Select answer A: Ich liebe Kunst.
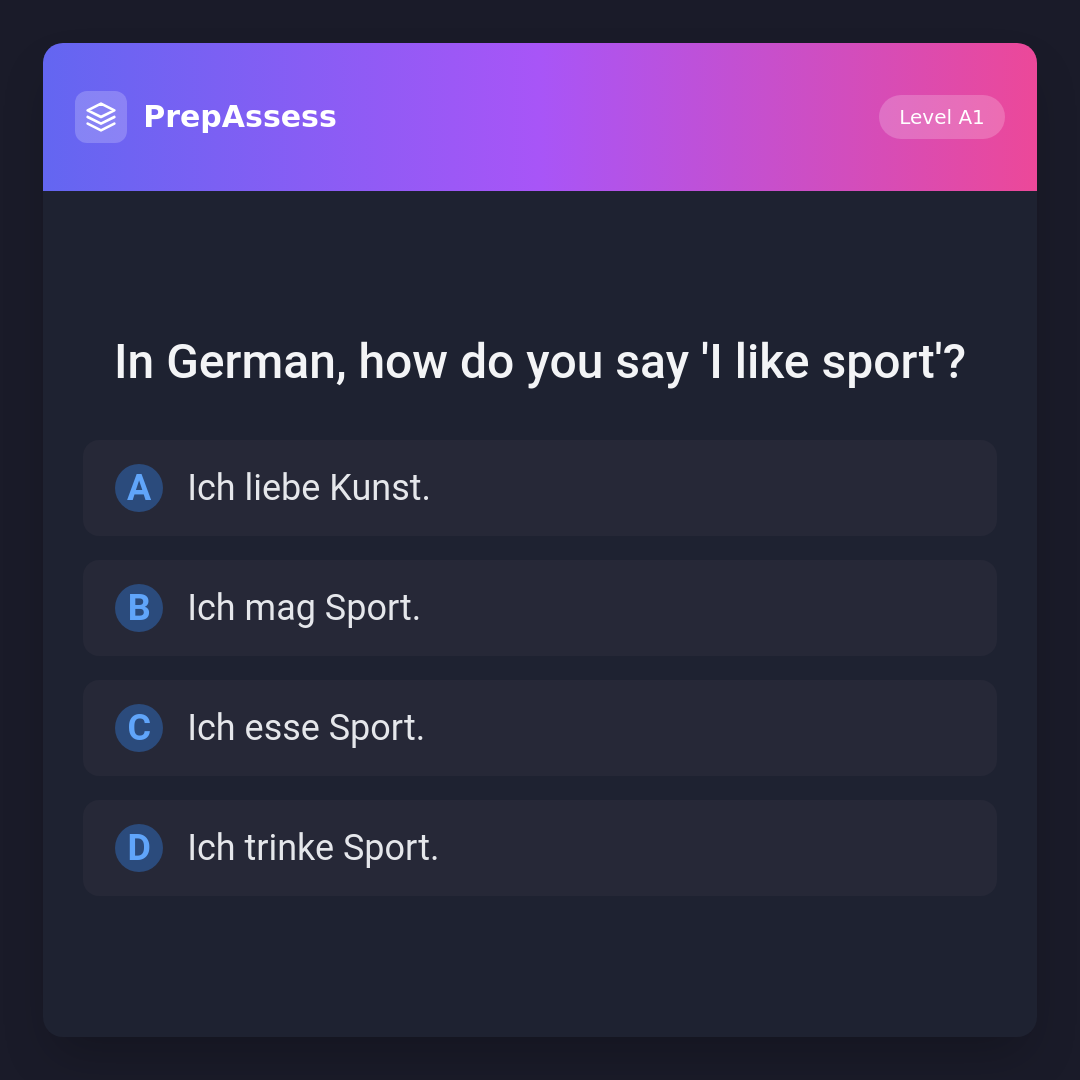The image size is (1080, 1080). [x=539, y=488]
